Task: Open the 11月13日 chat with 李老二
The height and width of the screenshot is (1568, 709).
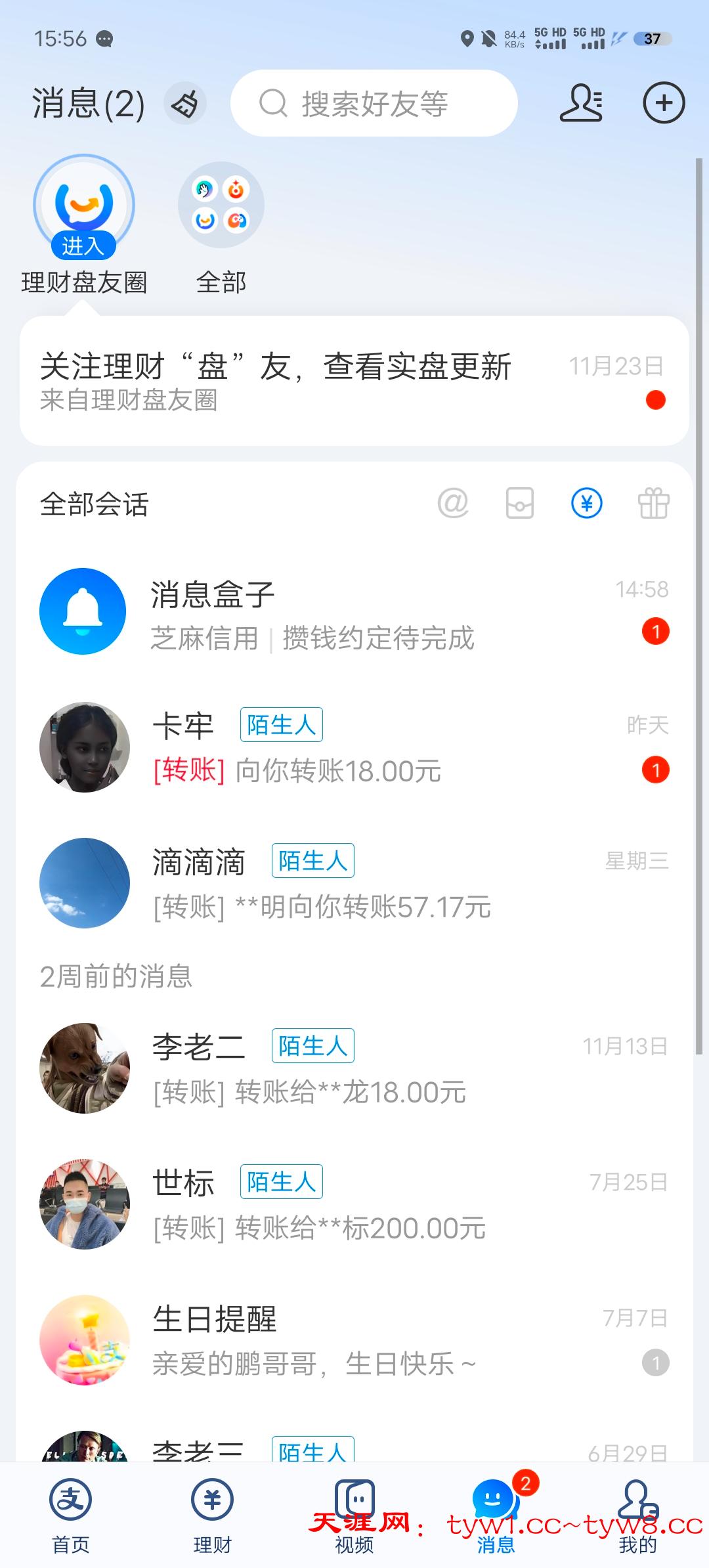Action: tap(354, 1069)
